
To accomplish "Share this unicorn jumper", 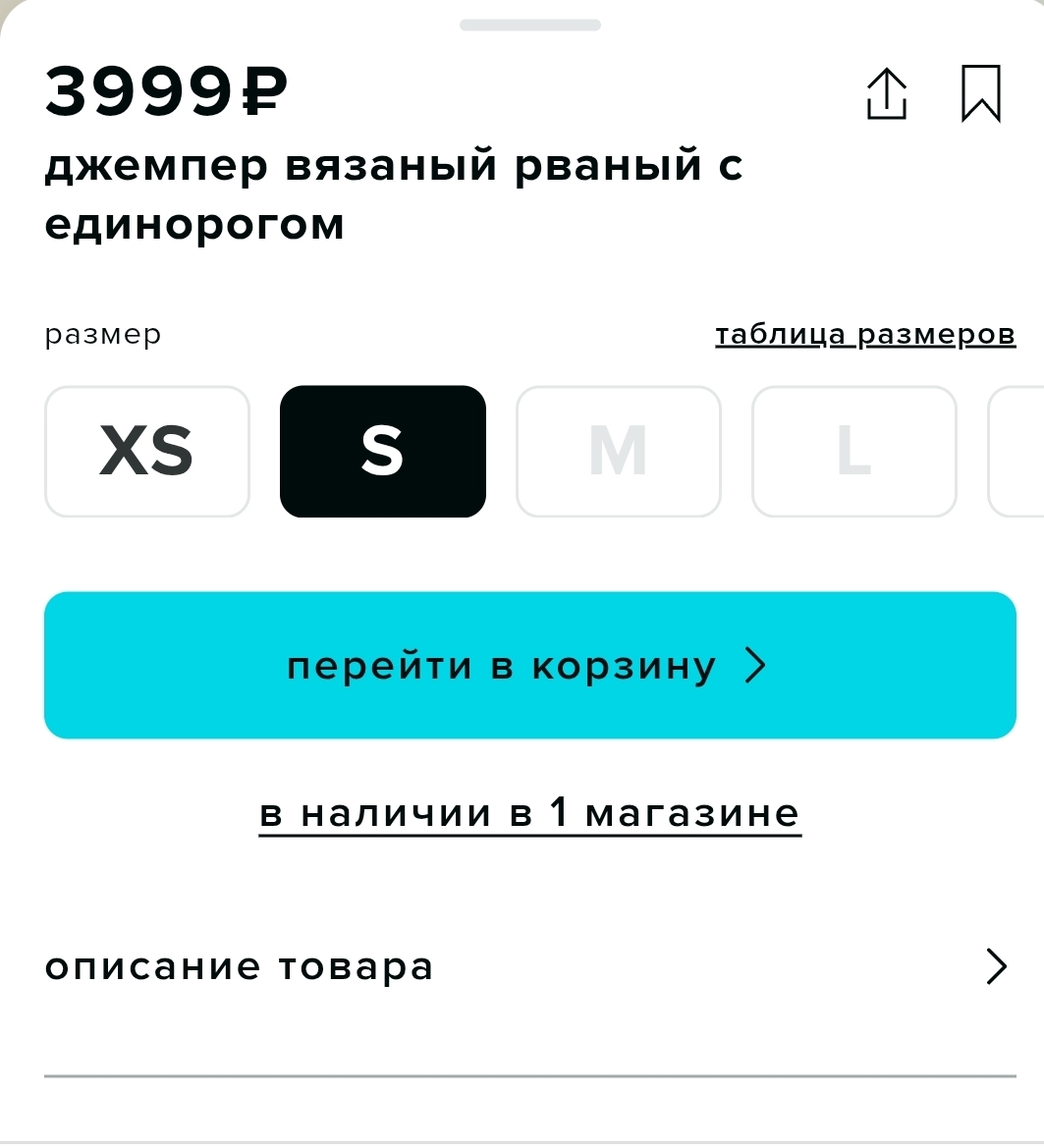I will pyautogui.click(x=886, y=94).
